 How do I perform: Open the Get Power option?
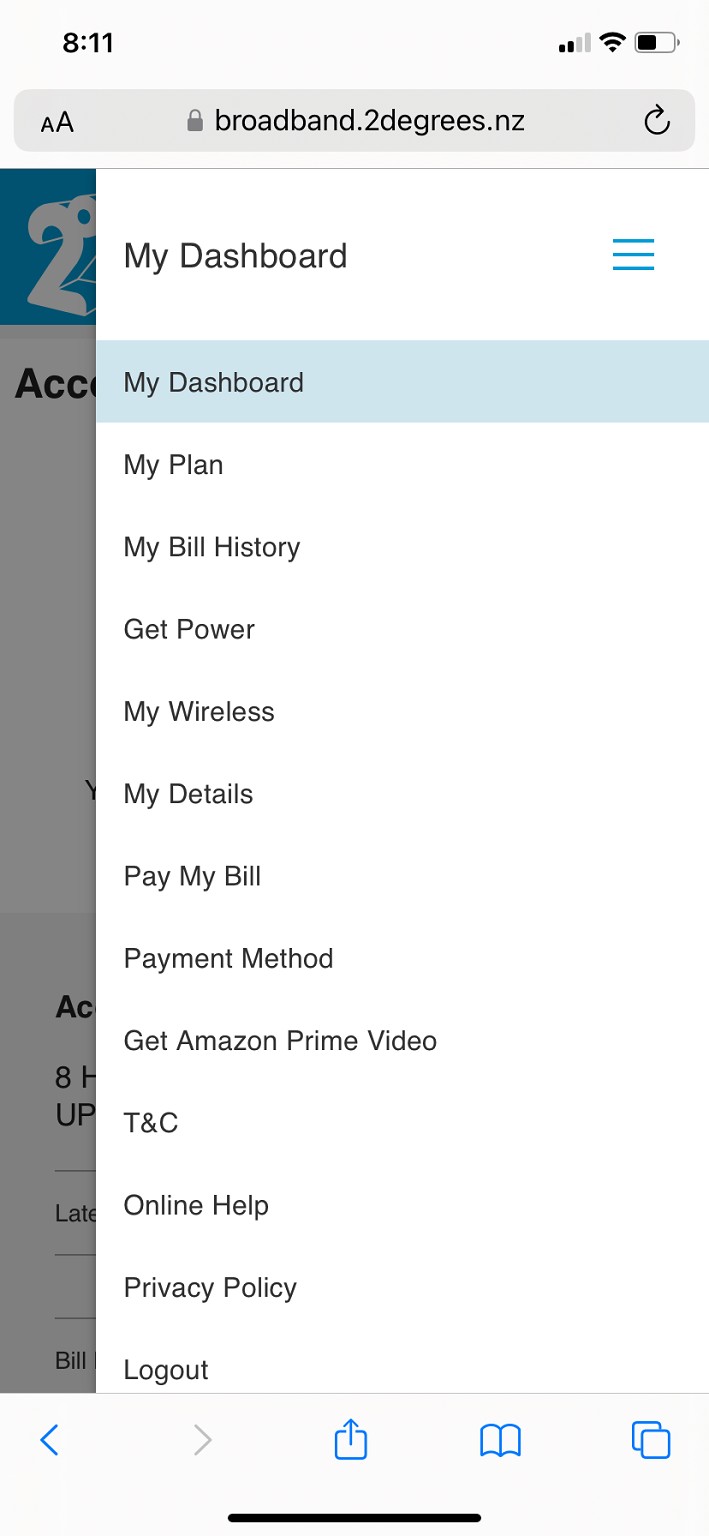189,630
